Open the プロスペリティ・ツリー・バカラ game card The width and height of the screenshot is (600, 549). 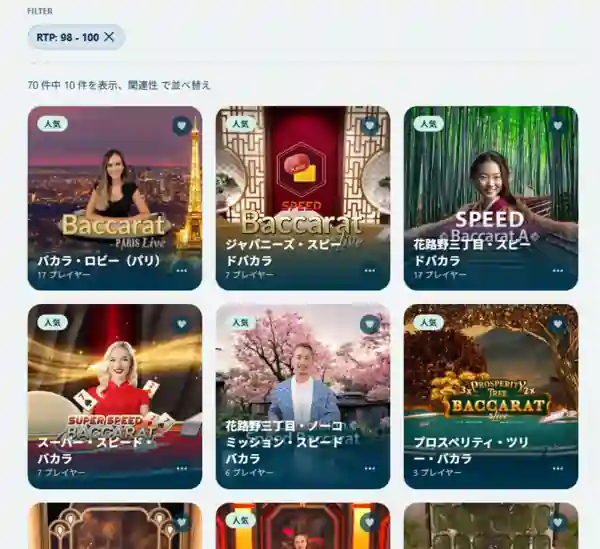[x=490, y=390]
